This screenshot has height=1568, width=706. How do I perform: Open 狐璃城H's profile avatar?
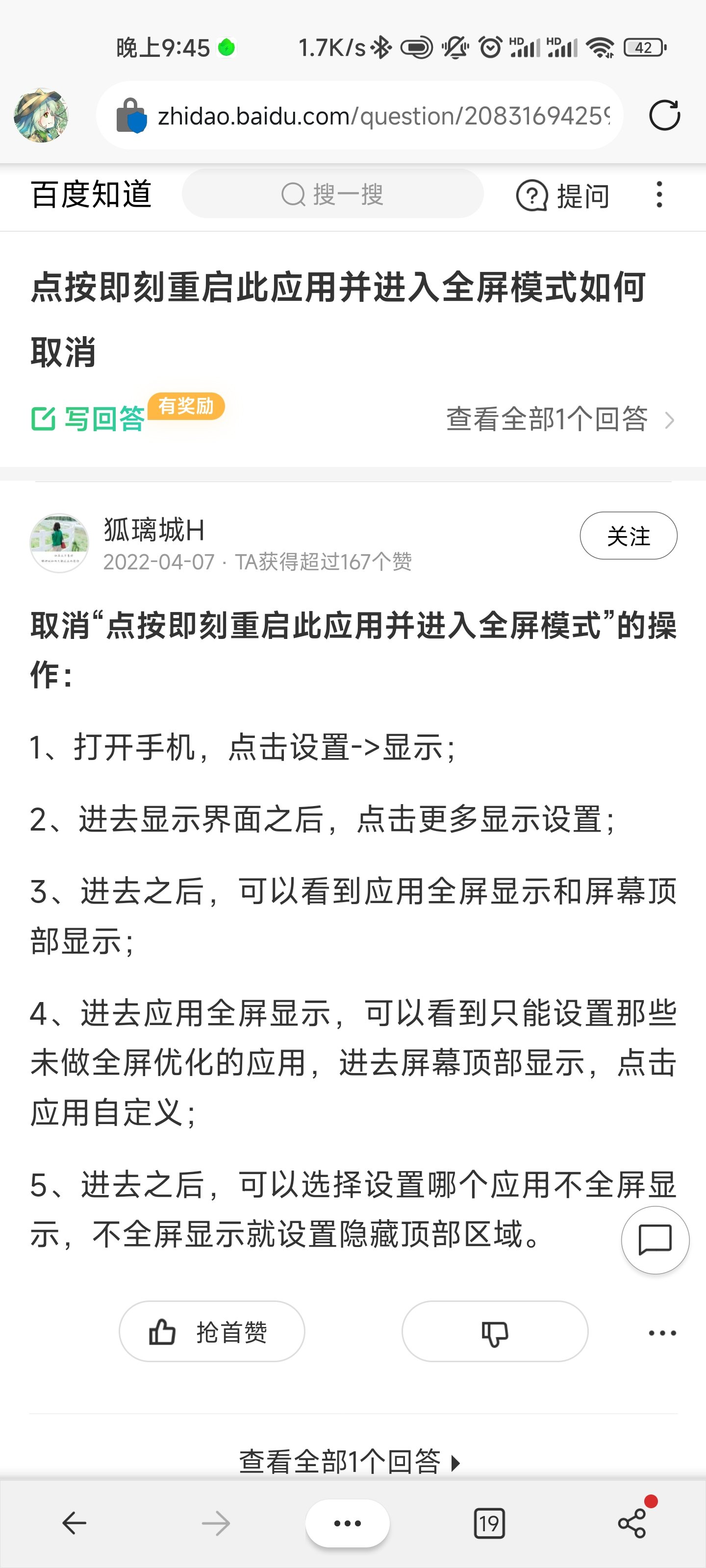point(59,542)
